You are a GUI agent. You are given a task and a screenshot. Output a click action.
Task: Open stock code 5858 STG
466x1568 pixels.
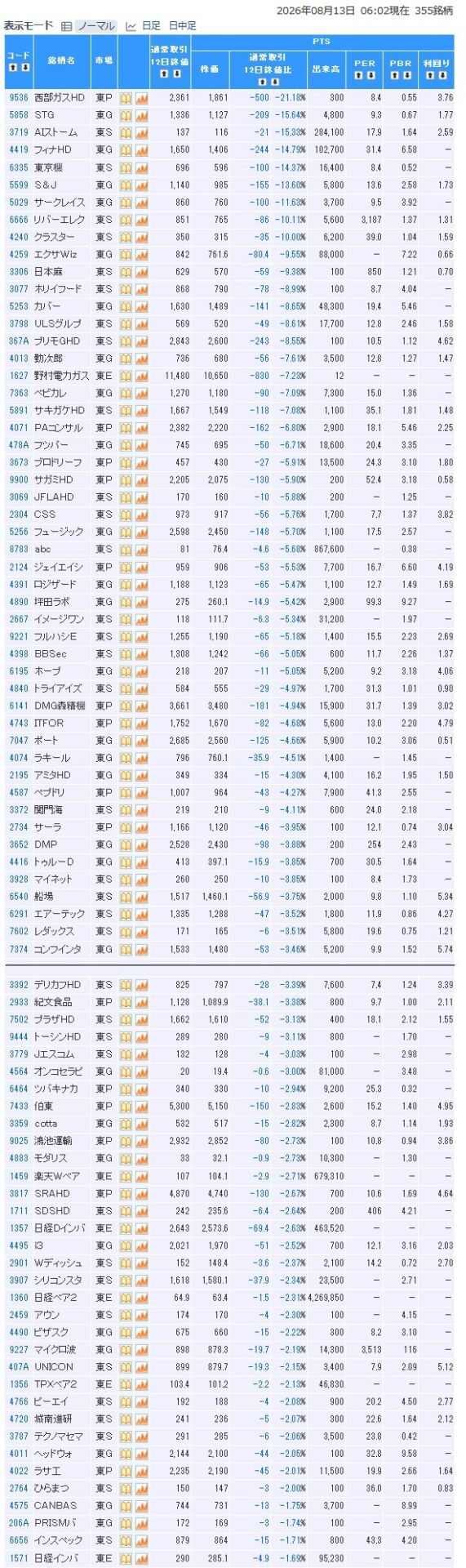(x=18, y=115)
